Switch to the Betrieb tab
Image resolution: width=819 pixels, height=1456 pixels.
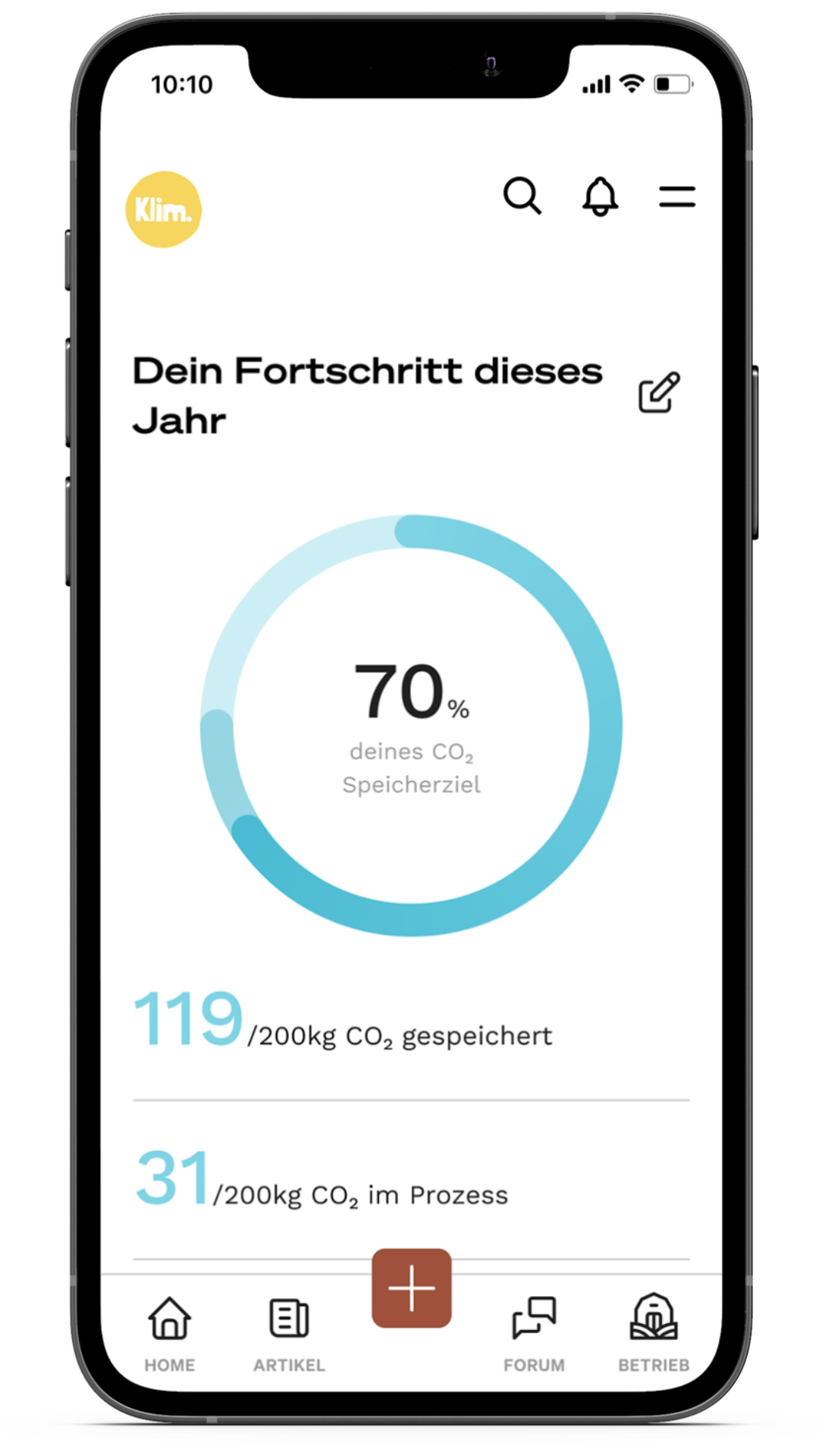[x=653, y=1332]
